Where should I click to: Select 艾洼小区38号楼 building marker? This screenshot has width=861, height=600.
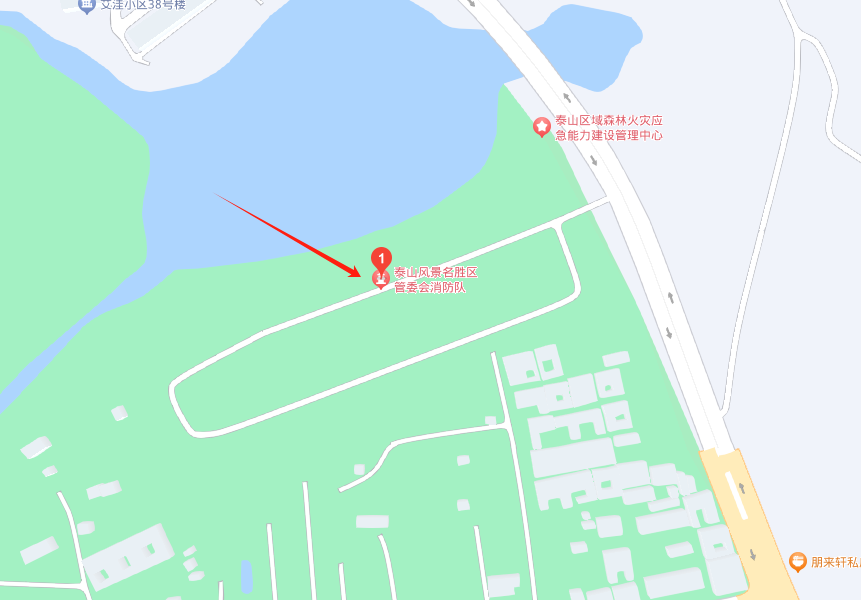(85, 4)
